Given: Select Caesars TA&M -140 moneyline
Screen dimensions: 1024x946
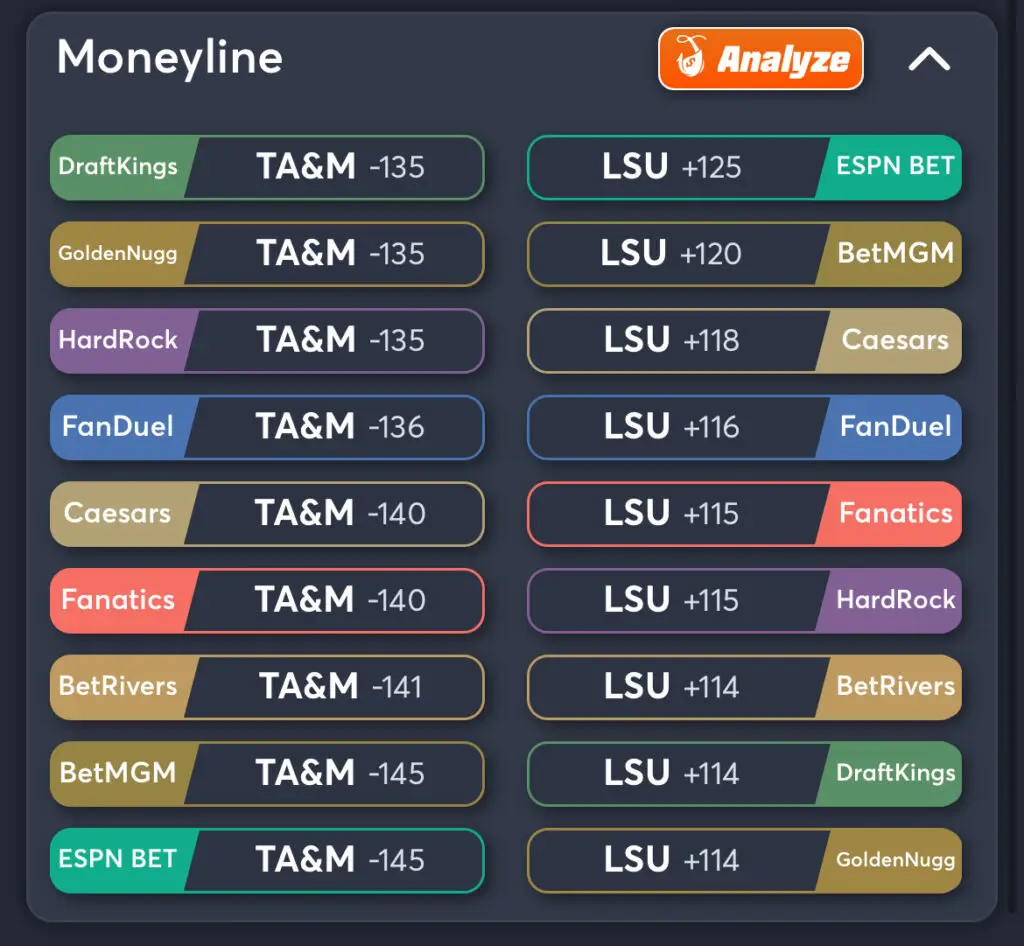Looking at the screenshot, I should 267,514.
